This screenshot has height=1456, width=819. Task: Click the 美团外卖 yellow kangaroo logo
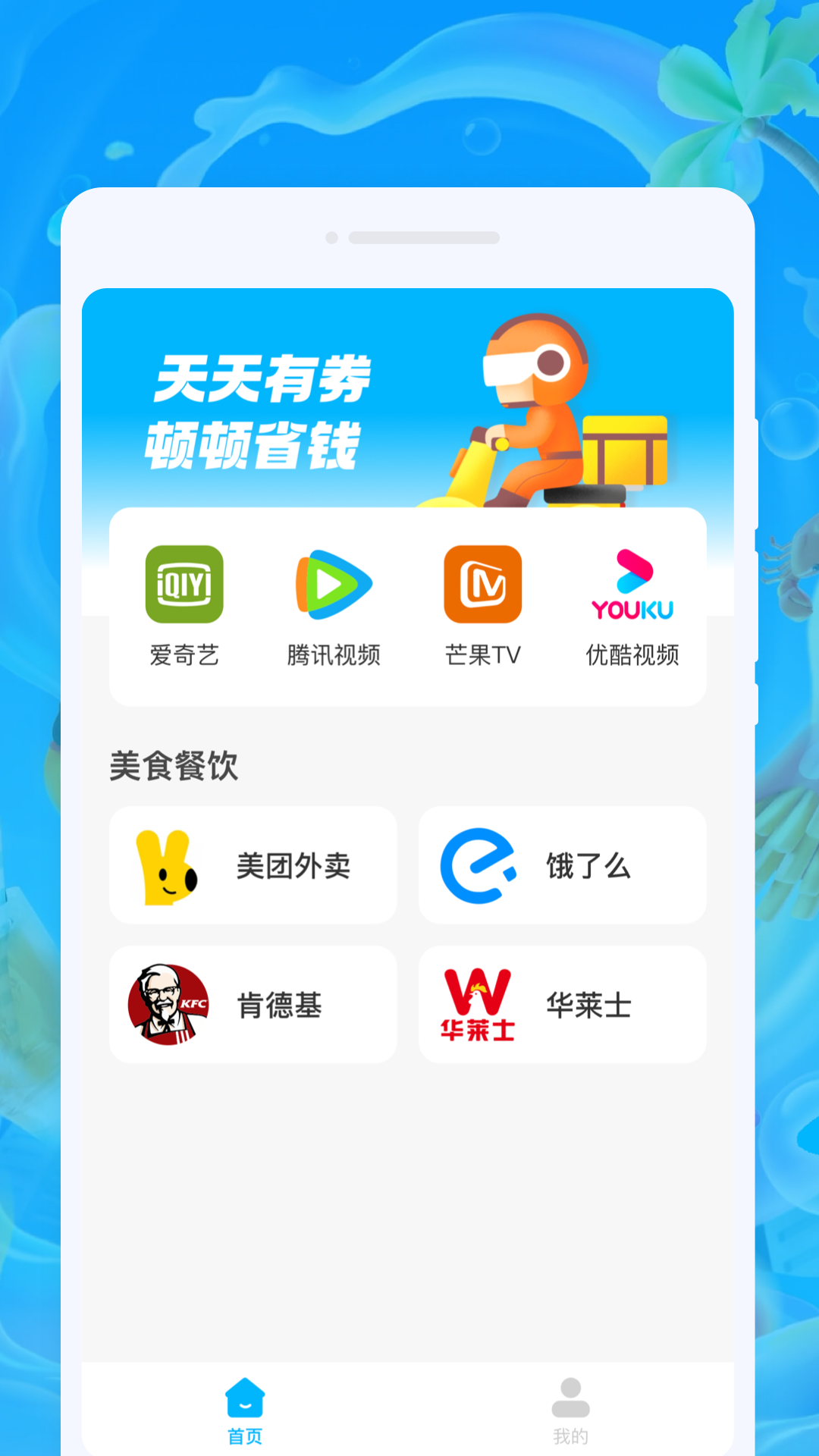(171, 866)
